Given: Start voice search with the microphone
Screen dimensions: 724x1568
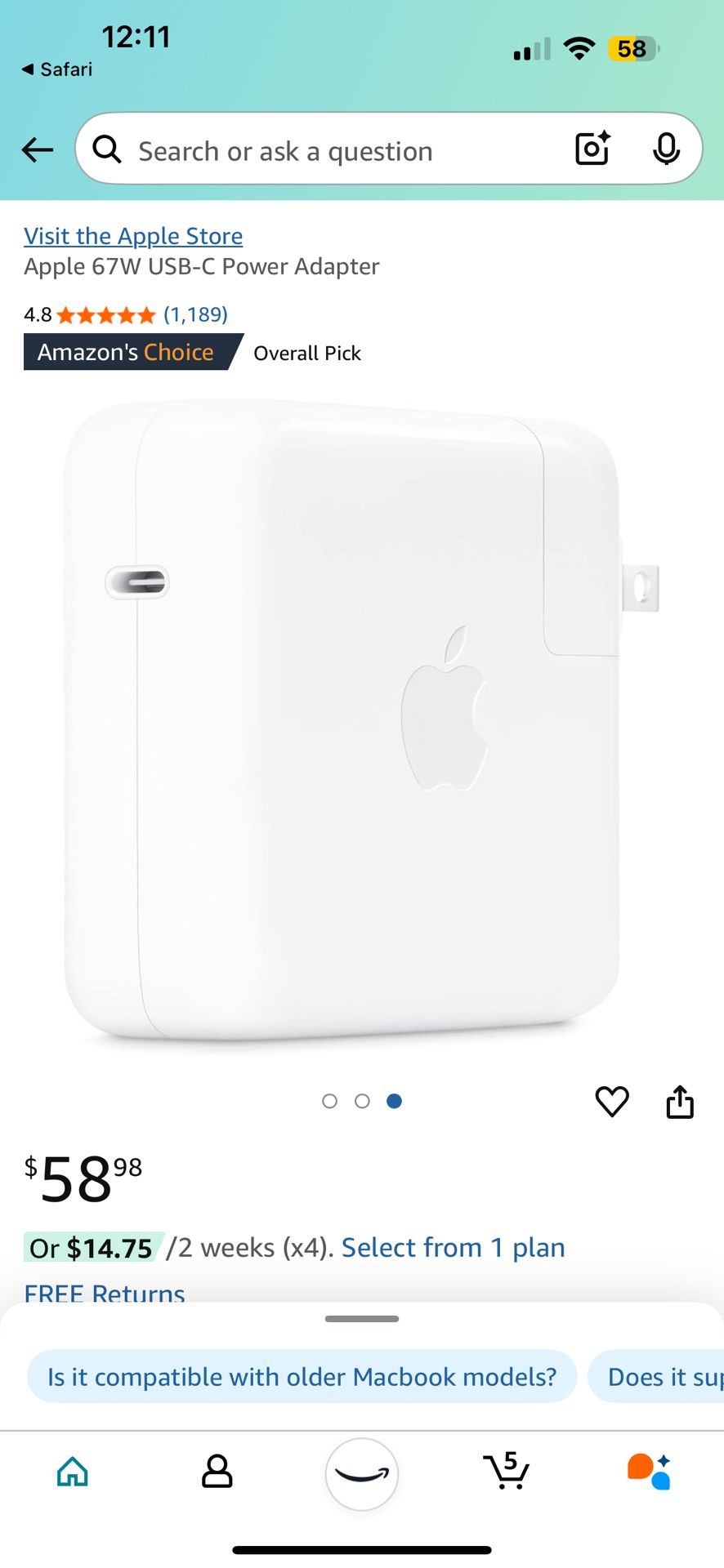Looking at the screenshot, I should pyautogui.click(x=666, y=149).
